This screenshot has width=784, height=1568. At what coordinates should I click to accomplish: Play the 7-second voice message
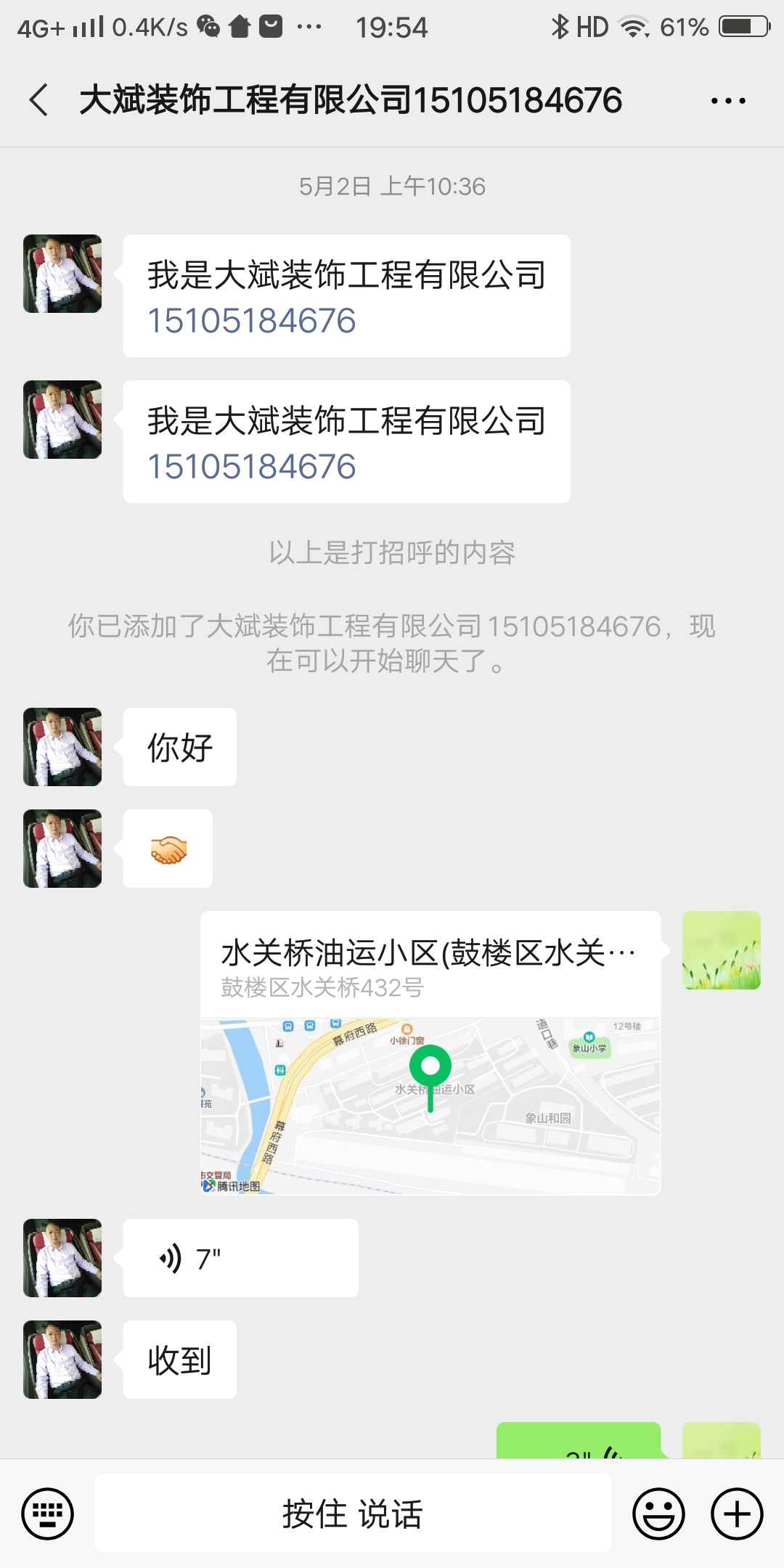click(x=240, y=1258)
